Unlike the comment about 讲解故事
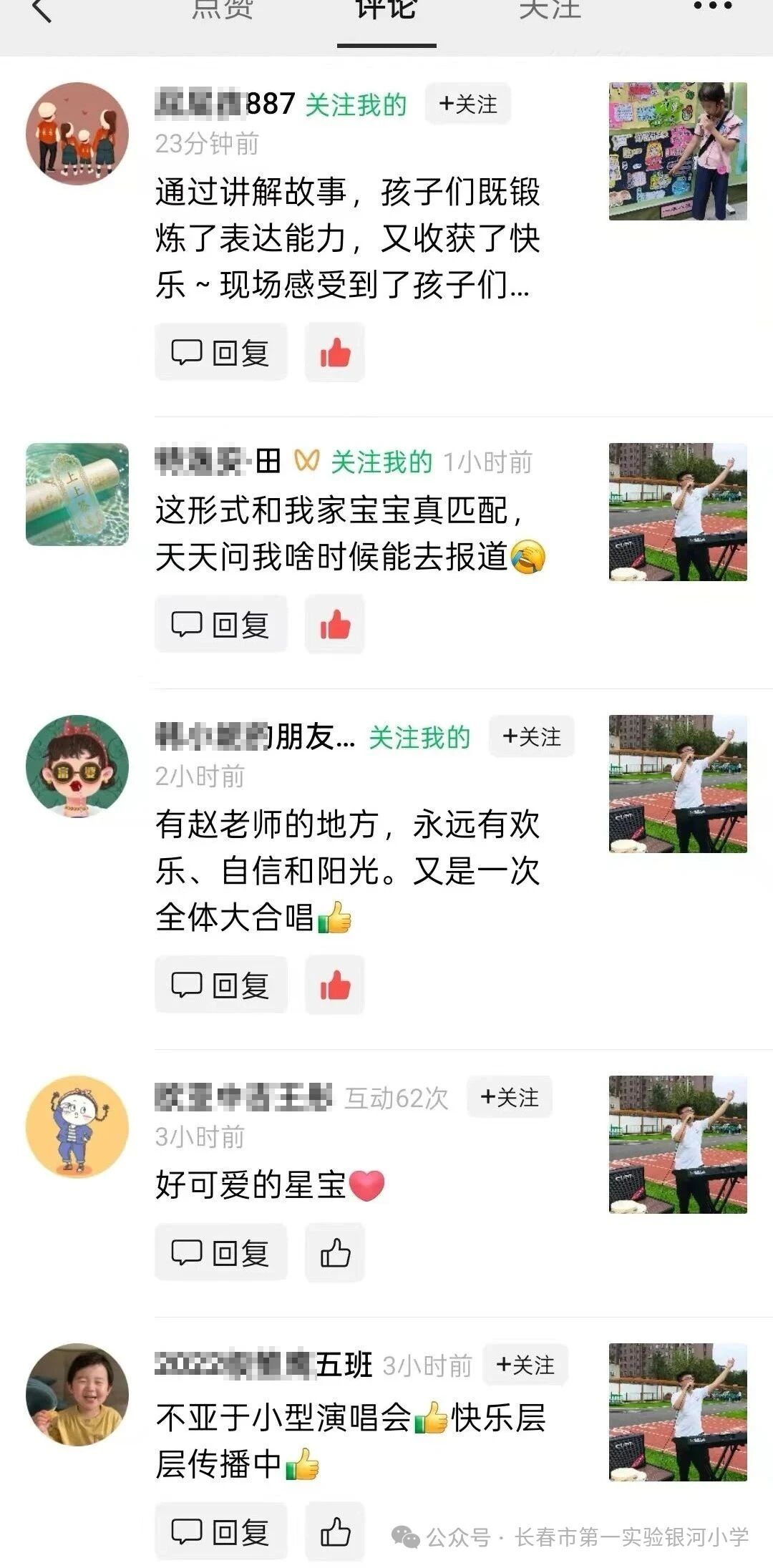 tap(335, 352)
